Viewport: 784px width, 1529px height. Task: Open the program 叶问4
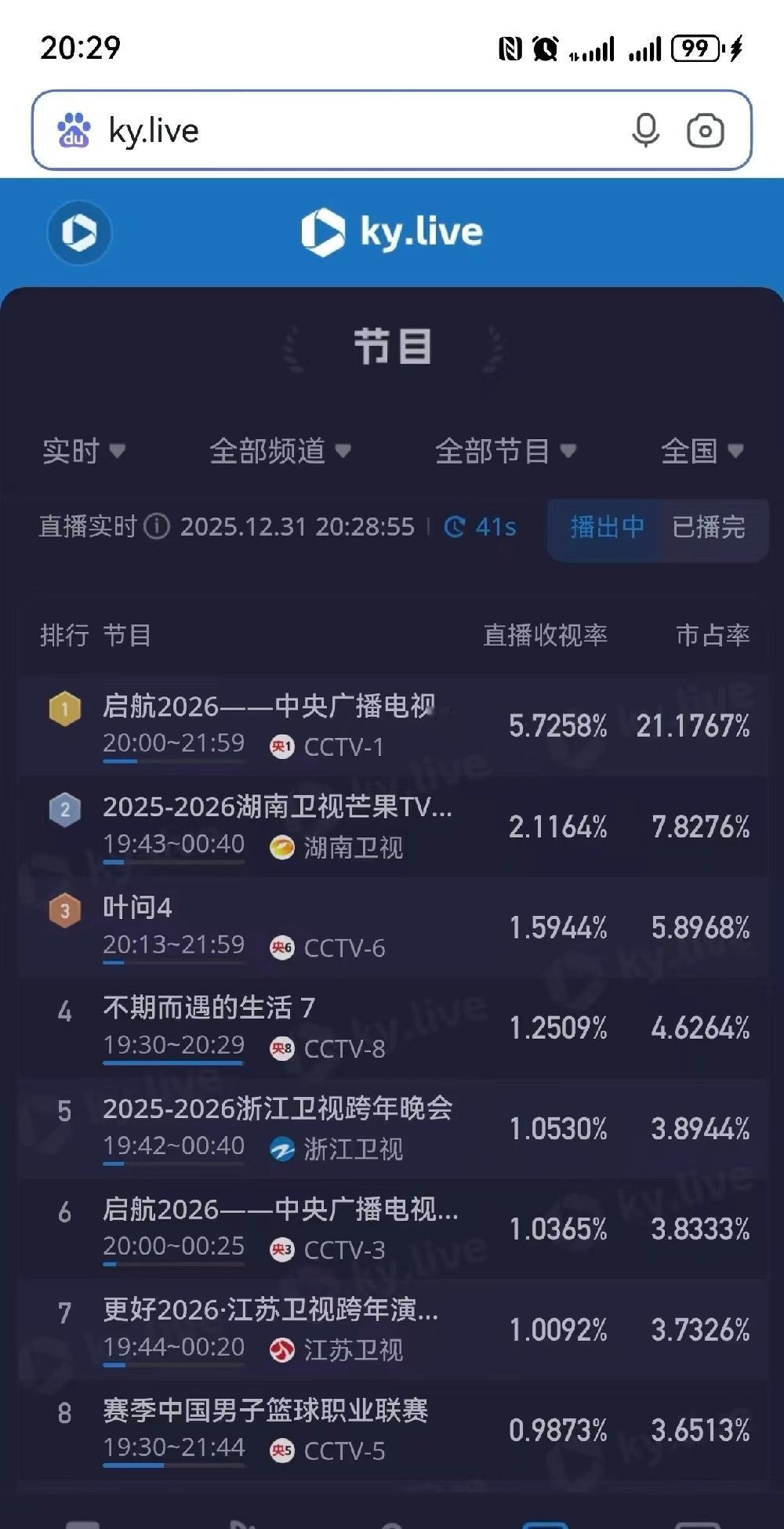(137, 906)
